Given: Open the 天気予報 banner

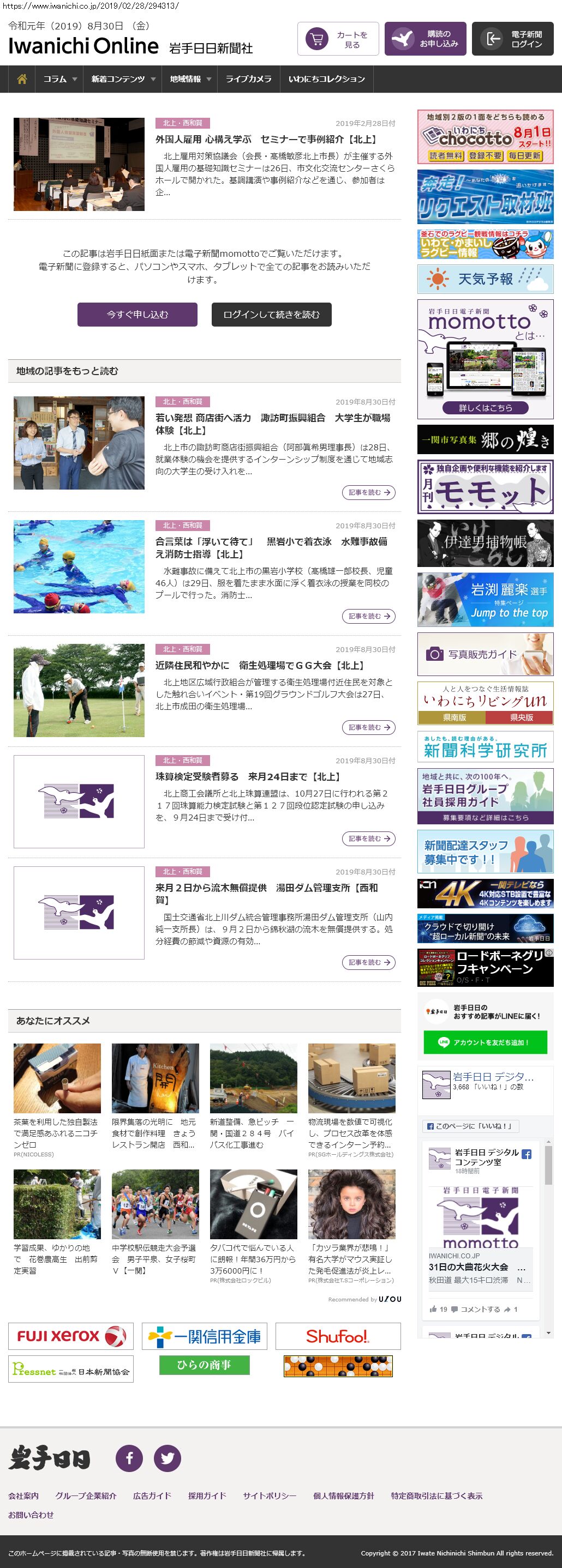Looking at the screenshot, I should point(485,279).
